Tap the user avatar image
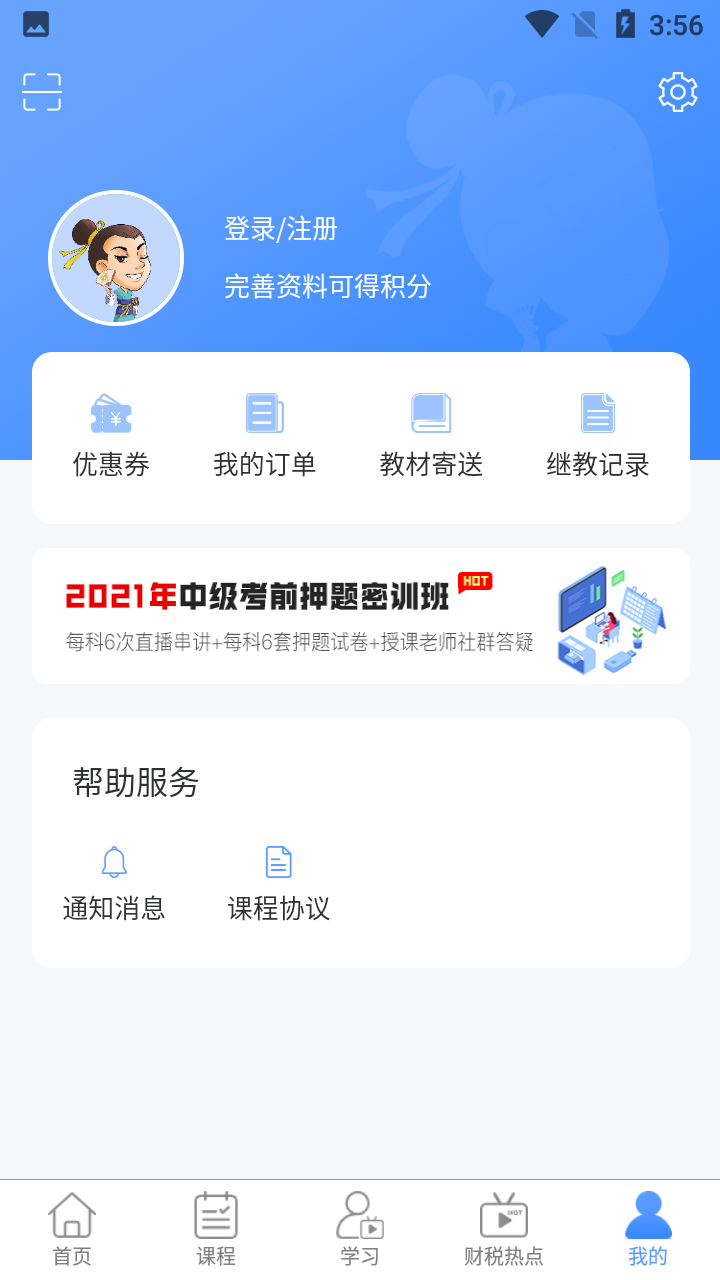 116,257
